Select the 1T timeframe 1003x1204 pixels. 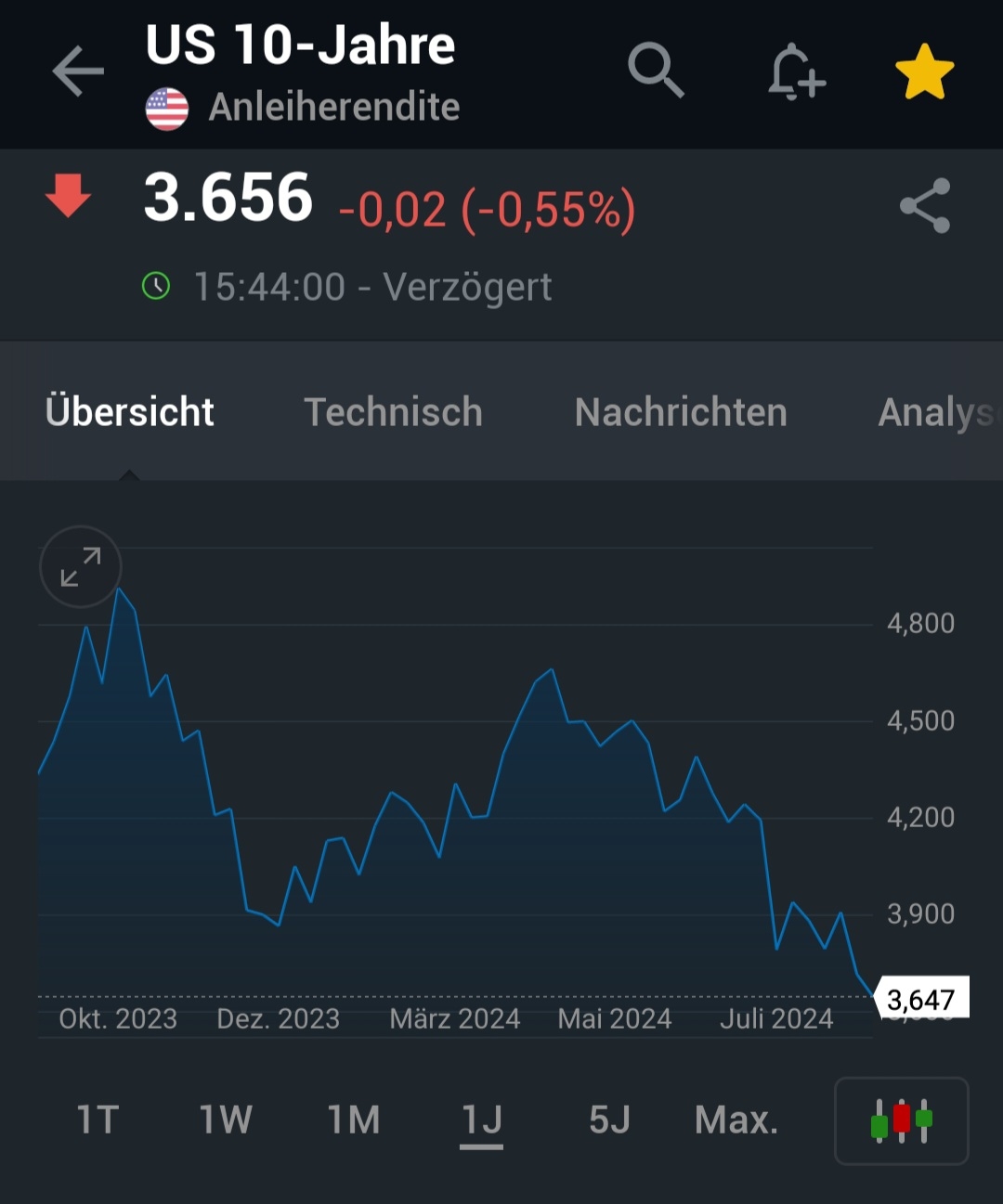coord(96,1120)
